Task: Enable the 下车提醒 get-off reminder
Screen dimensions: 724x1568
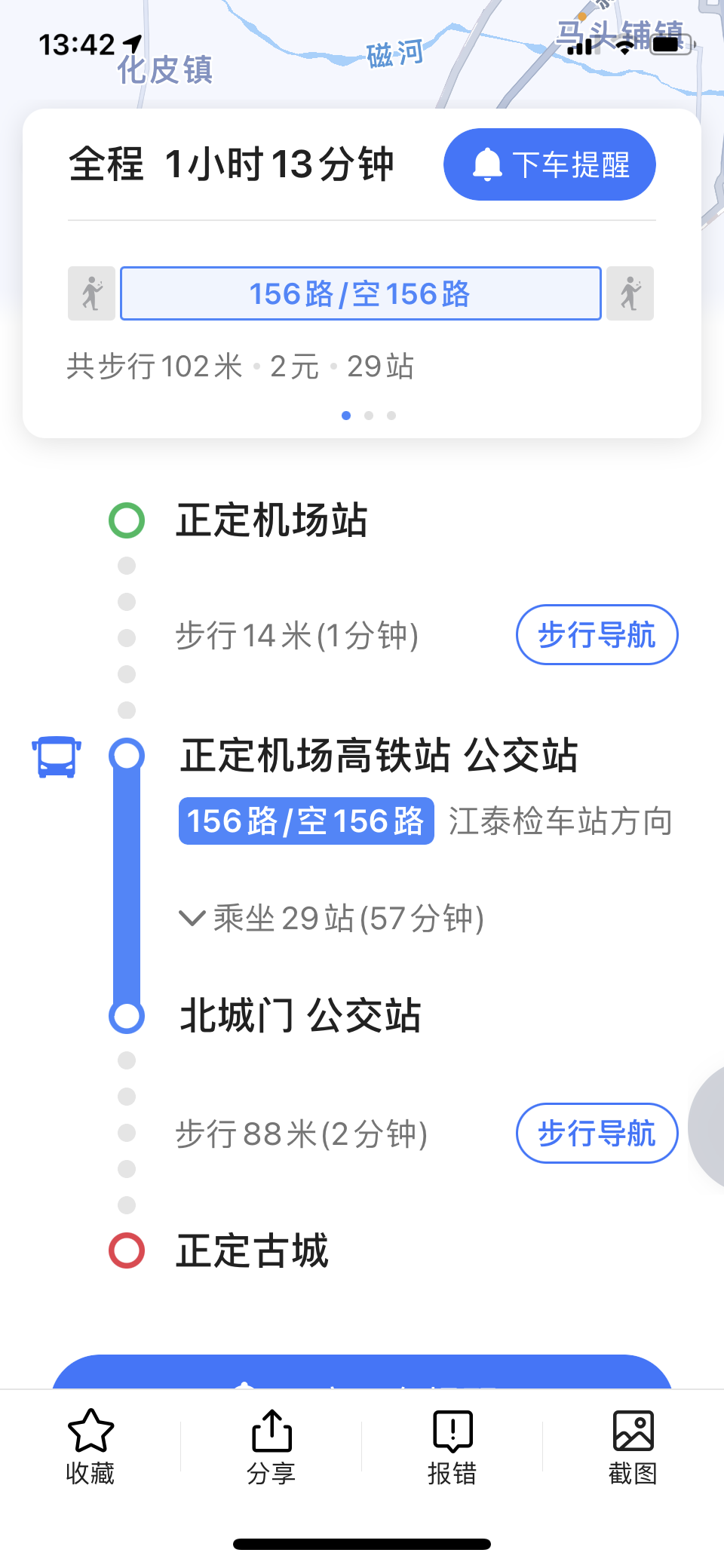Action: 549,164
